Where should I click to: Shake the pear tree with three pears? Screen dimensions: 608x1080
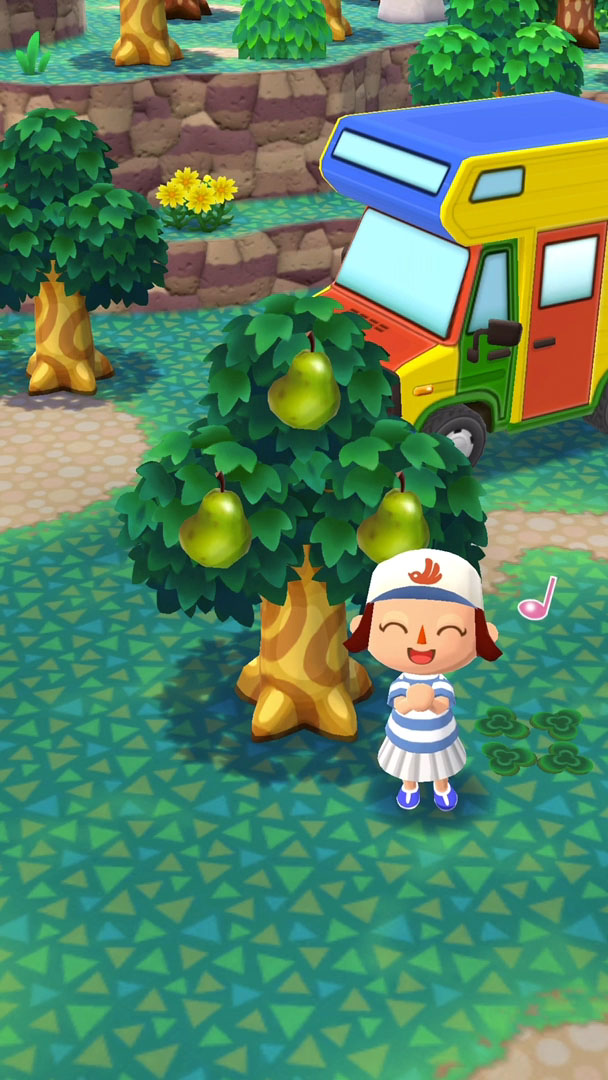(x=301, y=517)
